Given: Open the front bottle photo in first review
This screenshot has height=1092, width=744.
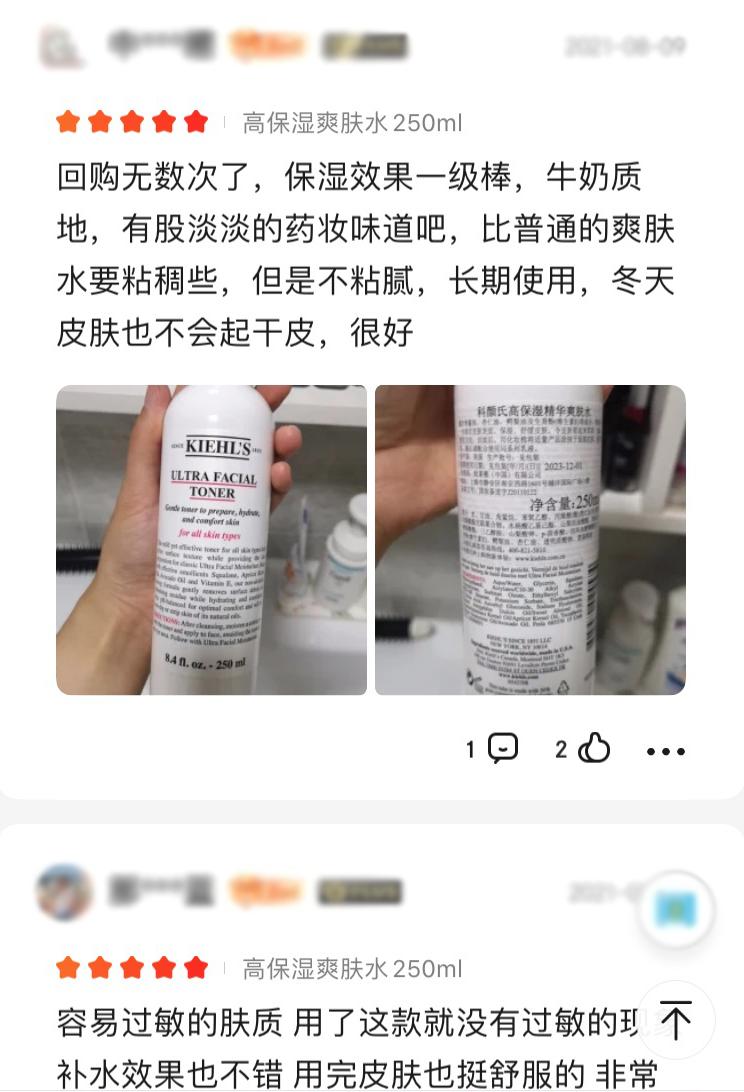Looking at the screenshot, I should click(x=211, y=540).
